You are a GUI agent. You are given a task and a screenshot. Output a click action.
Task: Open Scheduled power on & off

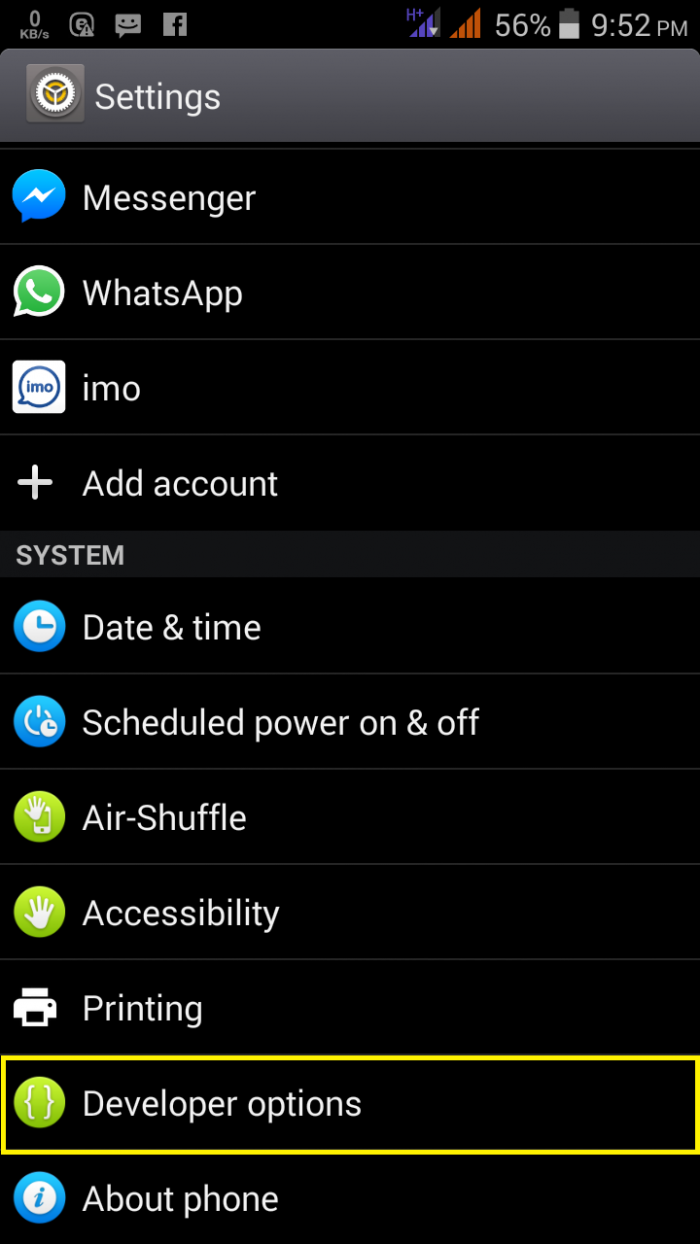click(280, 722)
